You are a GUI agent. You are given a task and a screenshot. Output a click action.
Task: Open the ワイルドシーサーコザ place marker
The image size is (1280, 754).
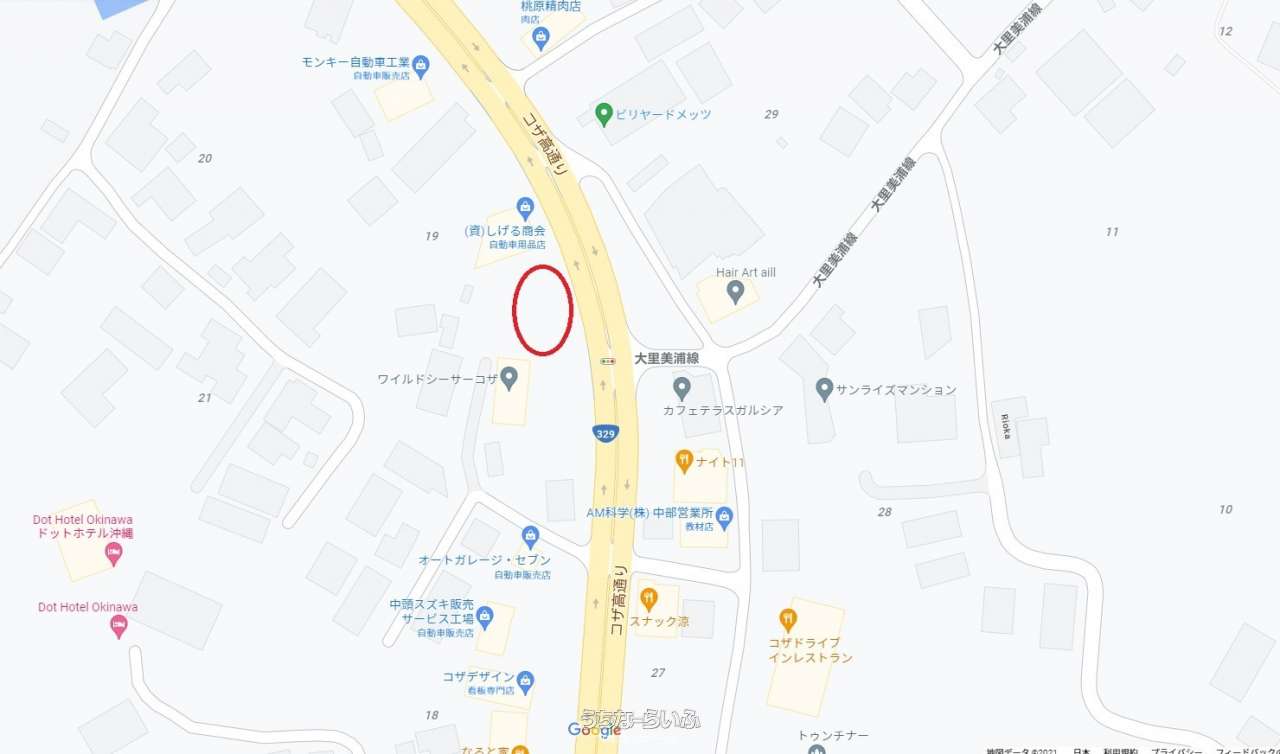pos(509,378)
